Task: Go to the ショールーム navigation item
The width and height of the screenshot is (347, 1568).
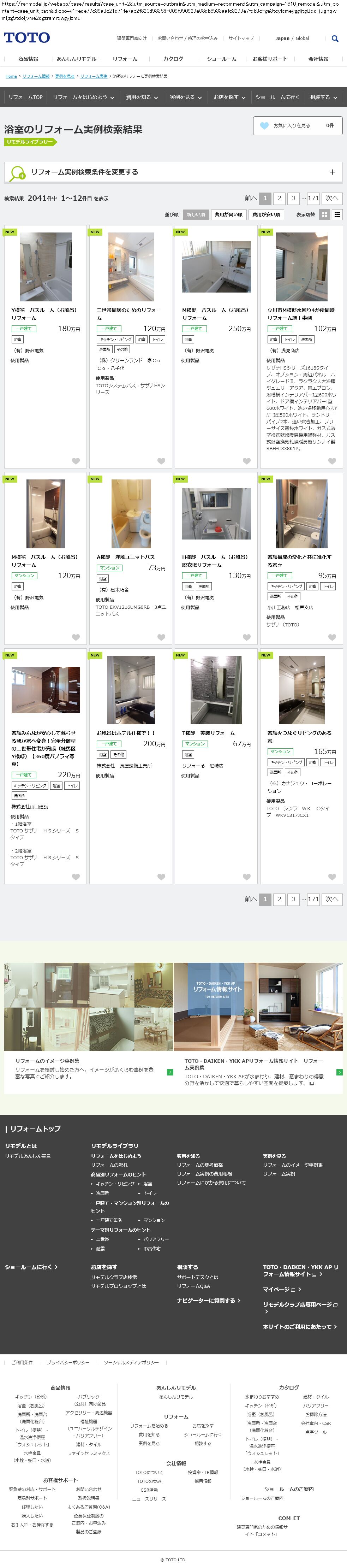Action: tap(221, 59)
